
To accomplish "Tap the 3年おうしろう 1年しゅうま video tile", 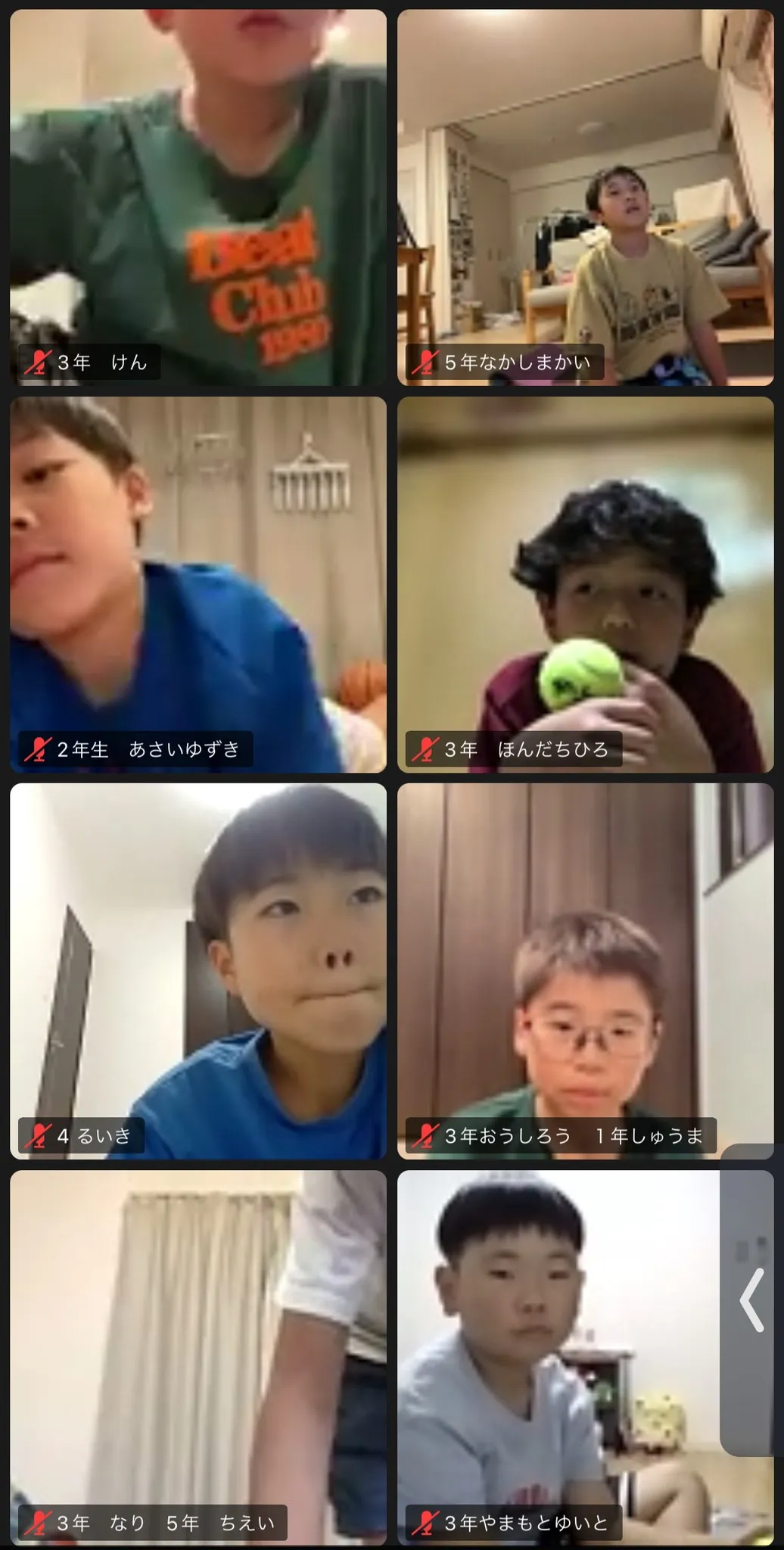I will point(560,971).
